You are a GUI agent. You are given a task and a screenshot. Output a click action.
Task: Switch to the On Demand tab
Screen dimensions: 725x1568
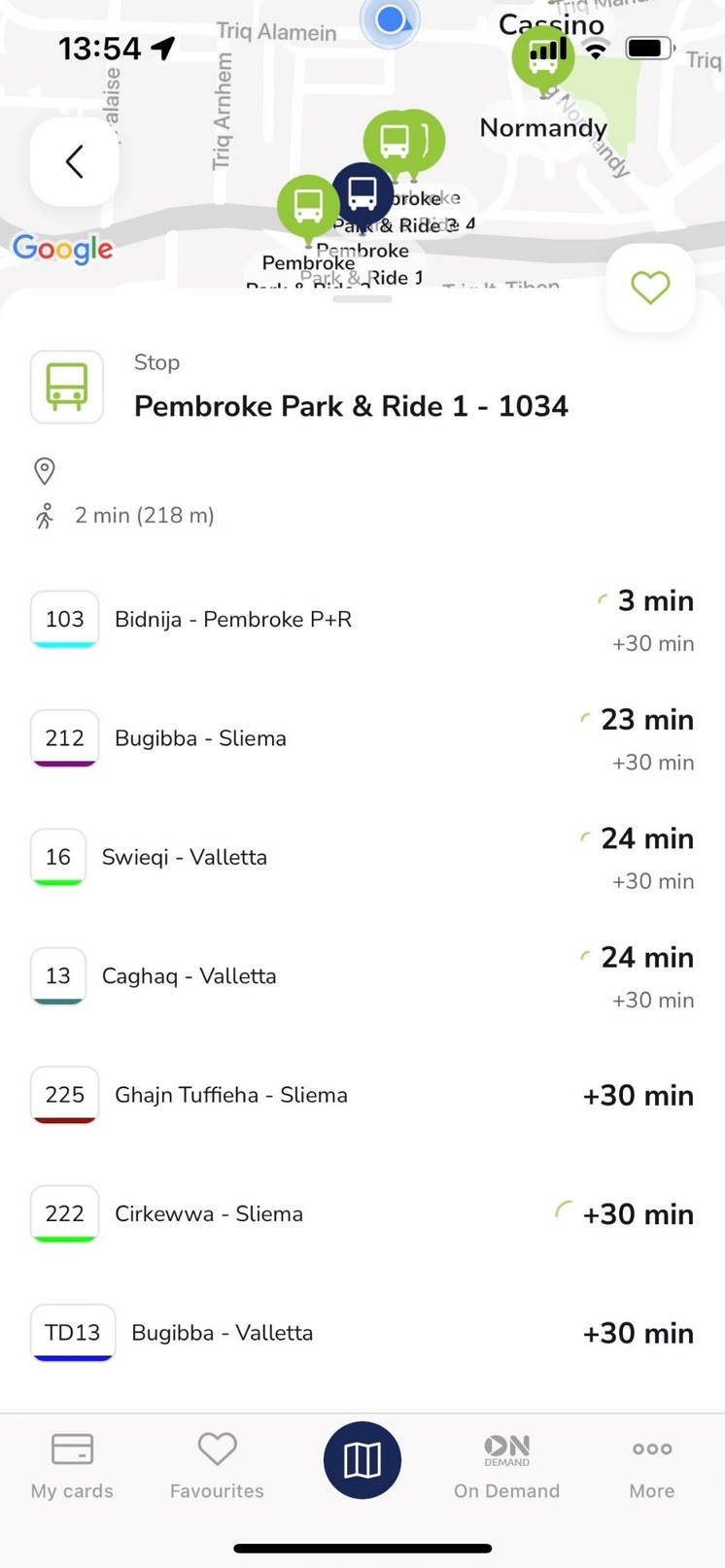click(506, 1466)
